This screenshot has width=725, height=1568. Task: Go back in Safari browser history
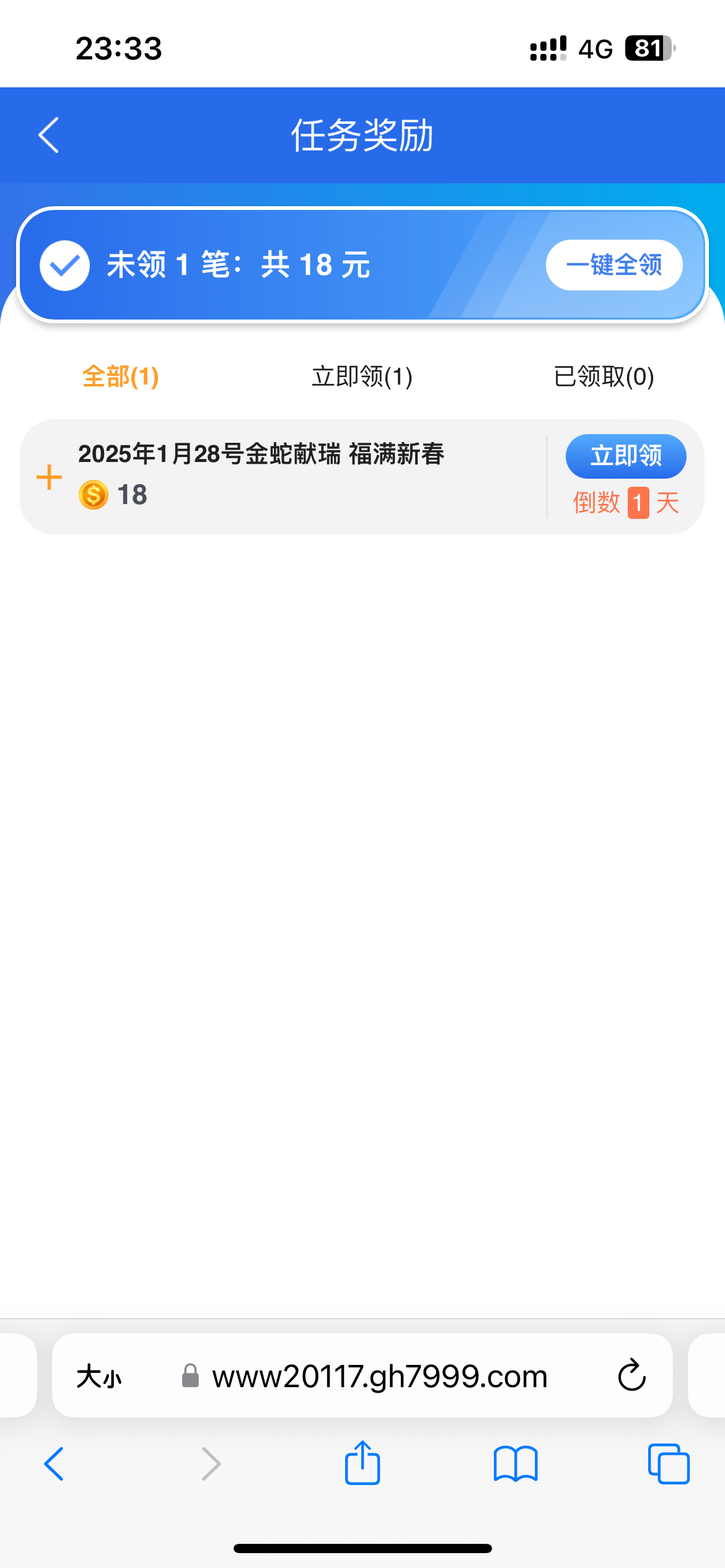pos(55,1464)
